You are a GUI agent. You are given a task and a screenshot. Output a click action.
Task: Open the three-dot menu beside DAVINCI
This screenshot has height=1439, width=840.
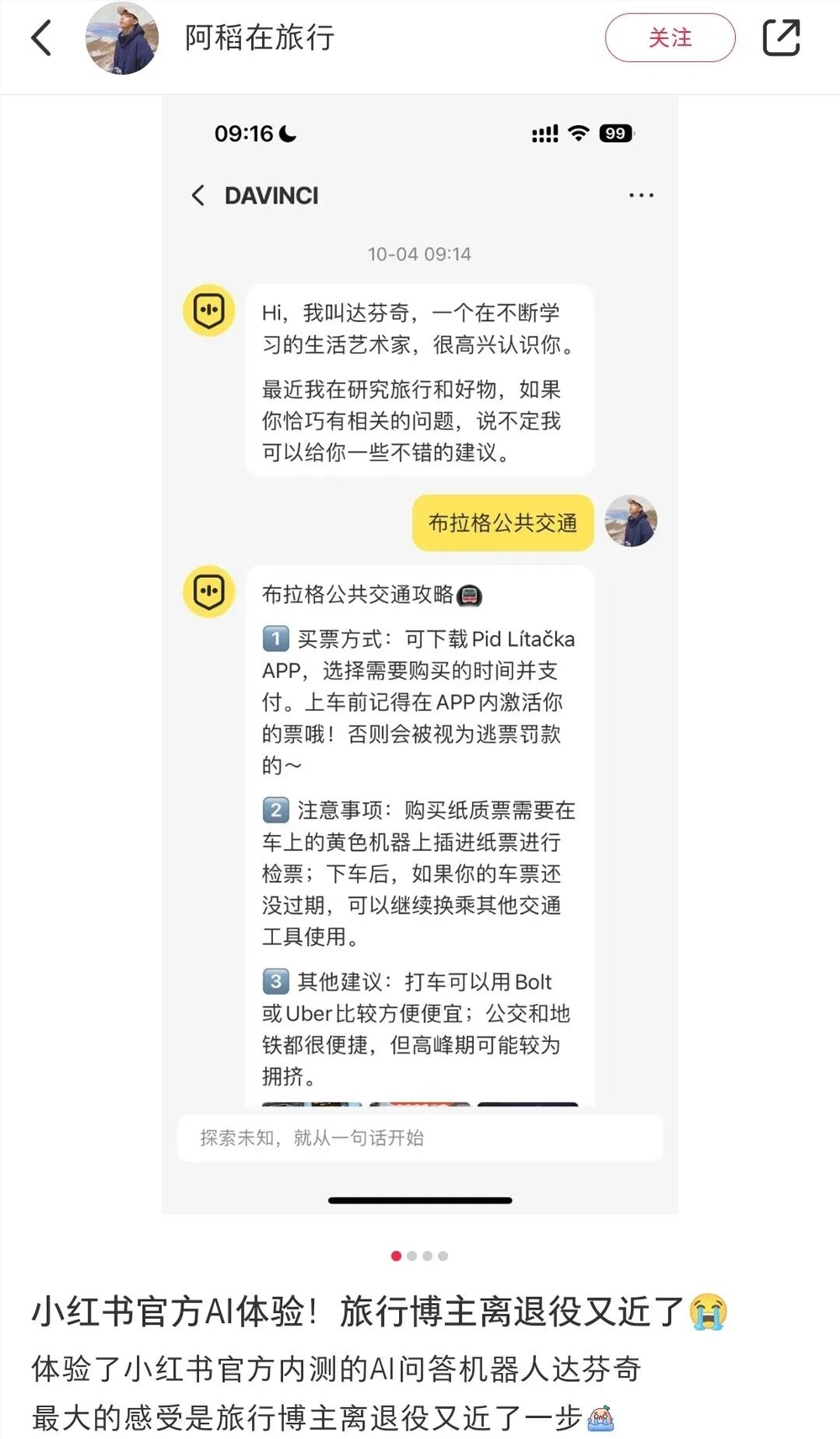[641, 194]
